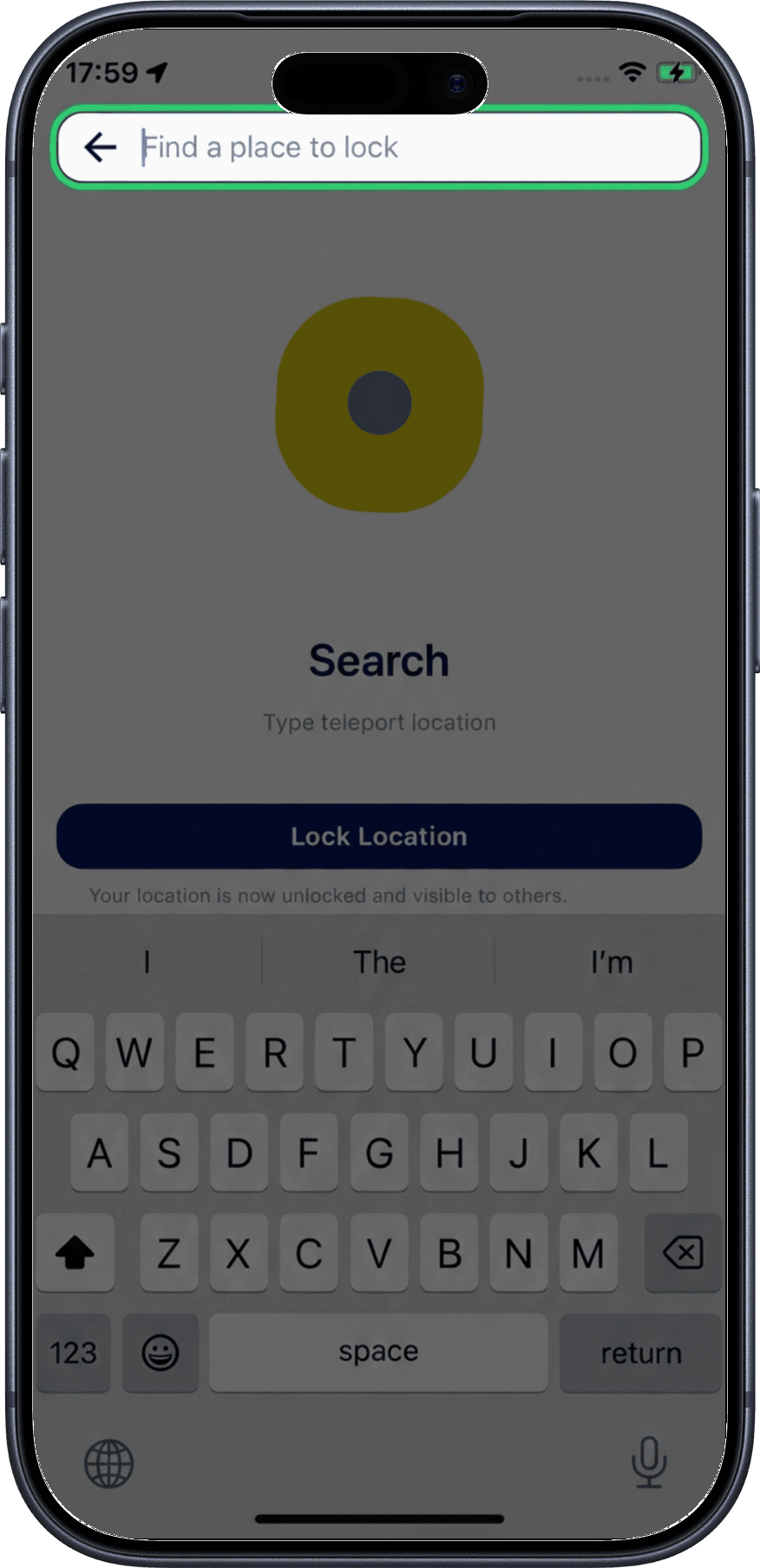760x1568 pixels.
Task: Select the suggestion "The"
Action: pyautogui.click(x=379, y=962)
